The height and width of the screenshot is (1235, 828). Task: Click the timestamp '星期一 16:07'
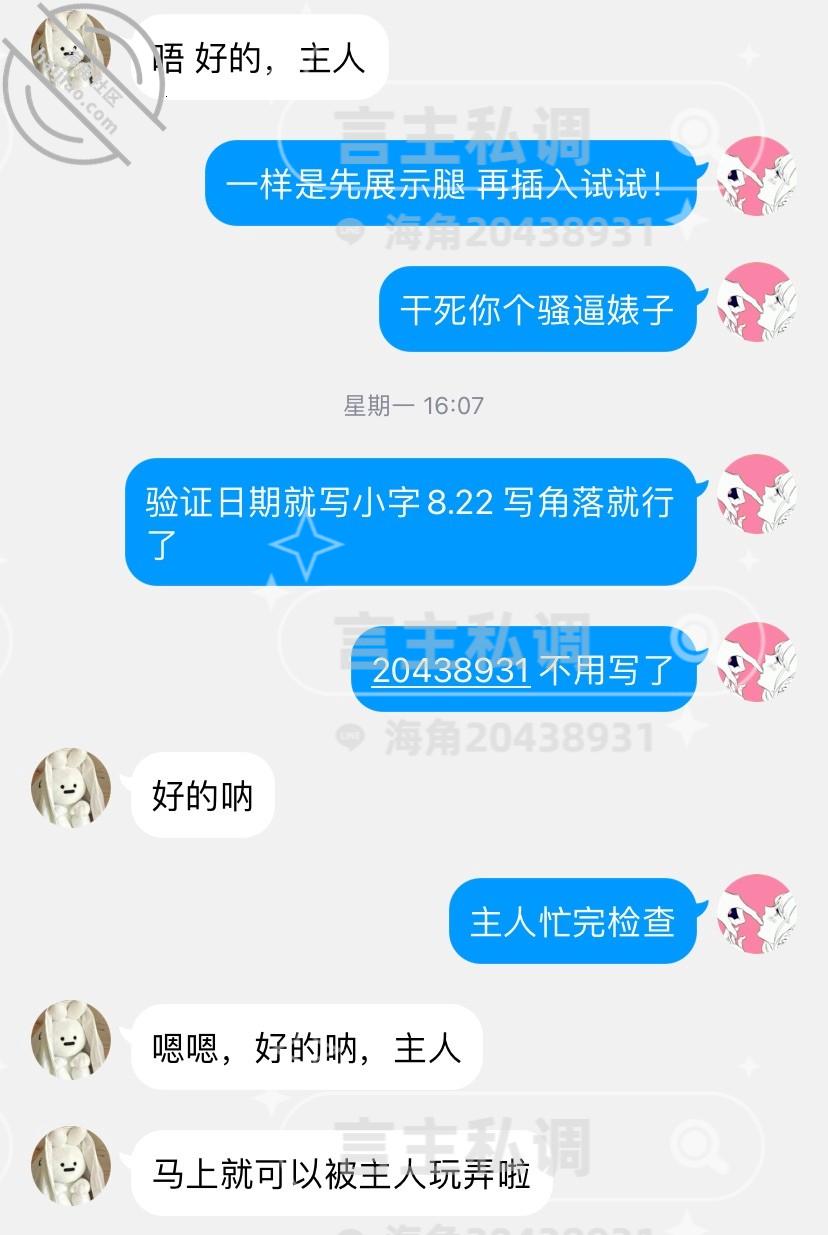coord(413,406)
